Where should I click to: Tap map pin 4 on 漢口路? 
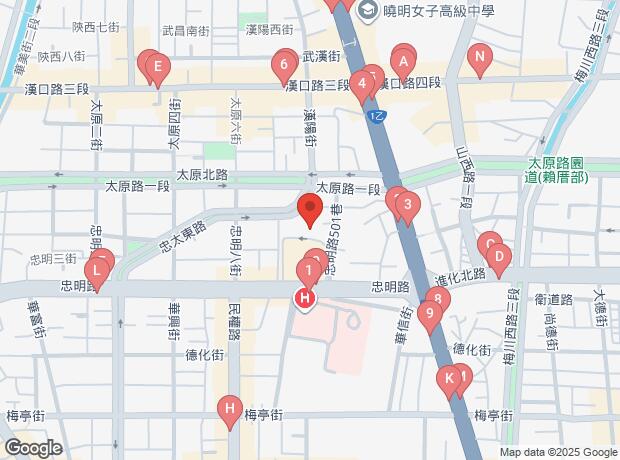(x=361, y=85)
